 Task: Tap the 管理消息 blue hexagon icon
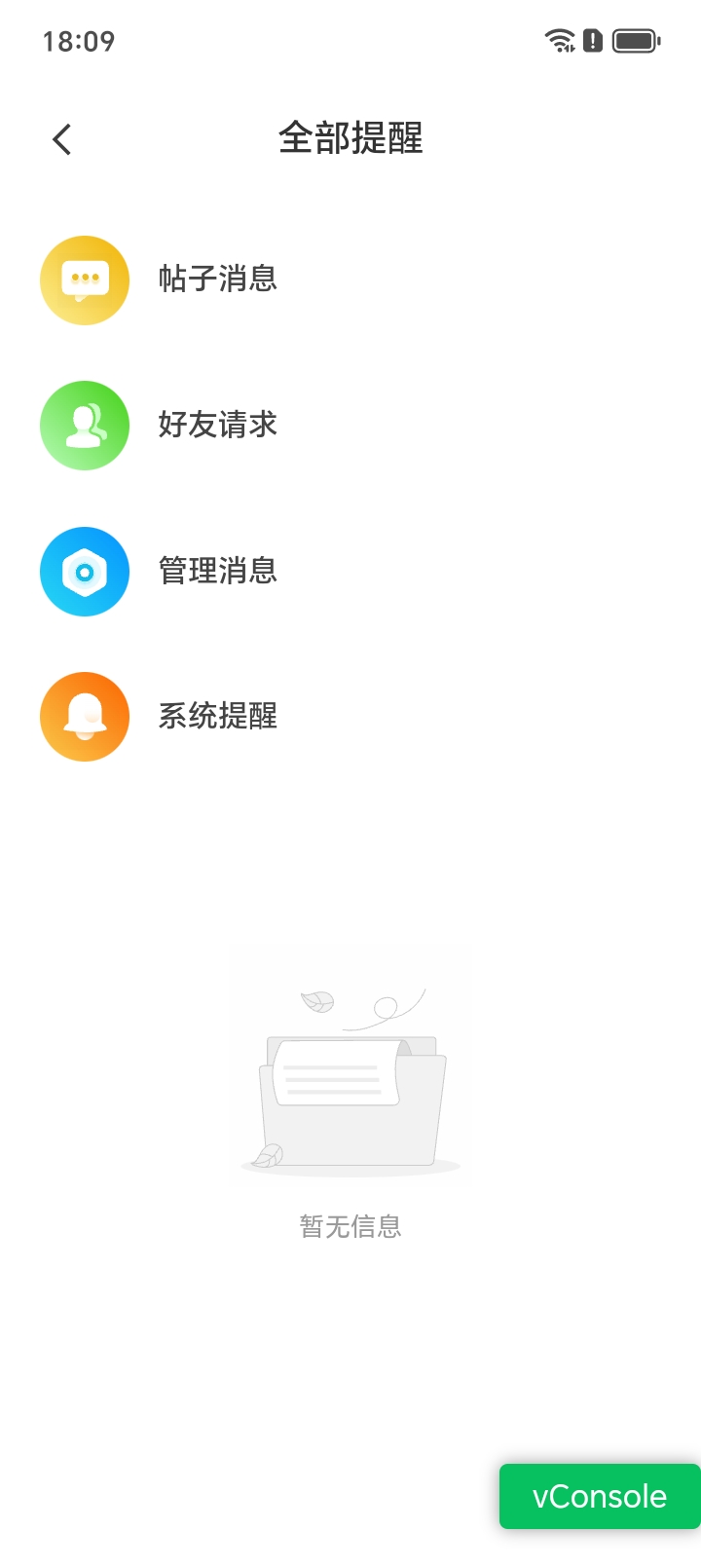click(84, 571)
